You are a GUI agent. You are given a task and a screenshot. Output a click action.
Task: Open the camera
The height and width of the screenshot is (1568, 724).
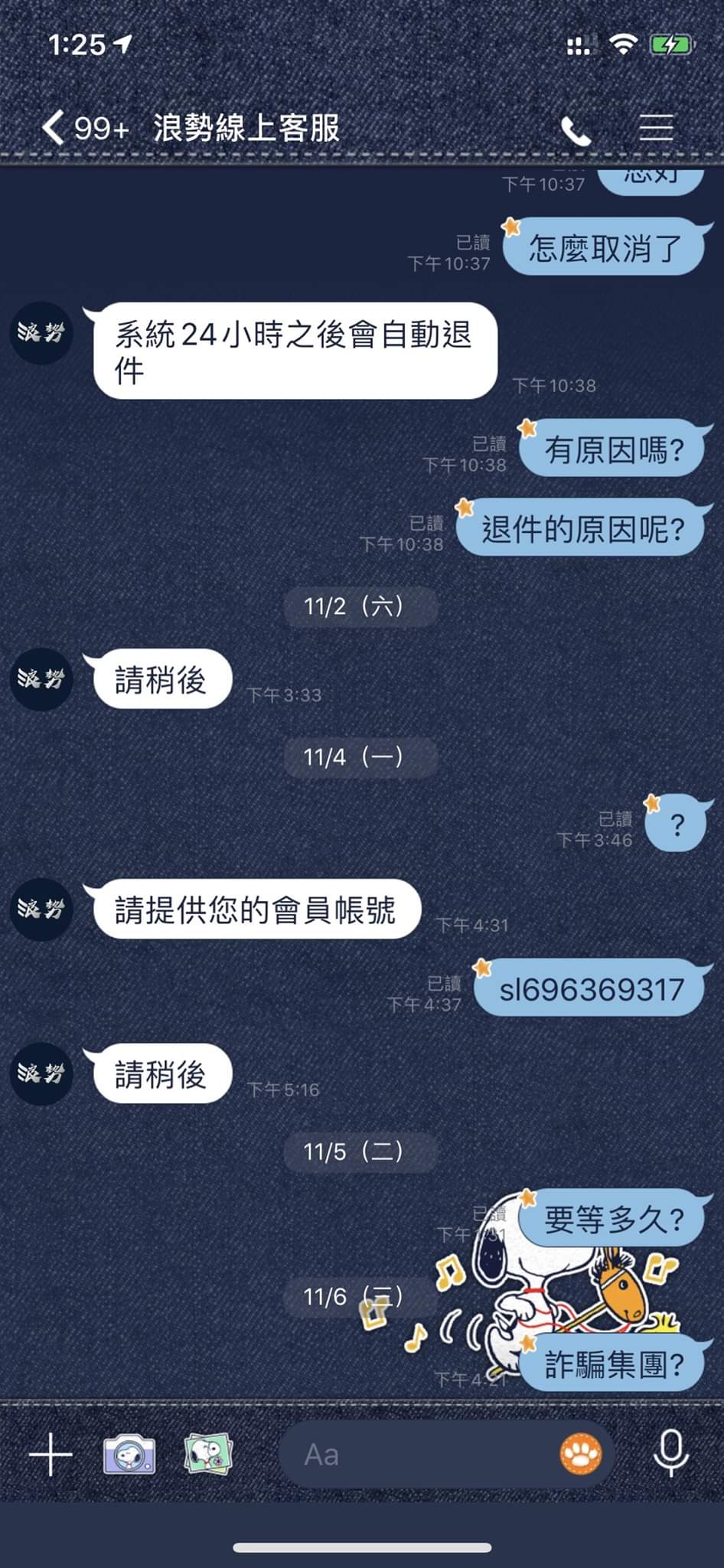point(129,1455)
